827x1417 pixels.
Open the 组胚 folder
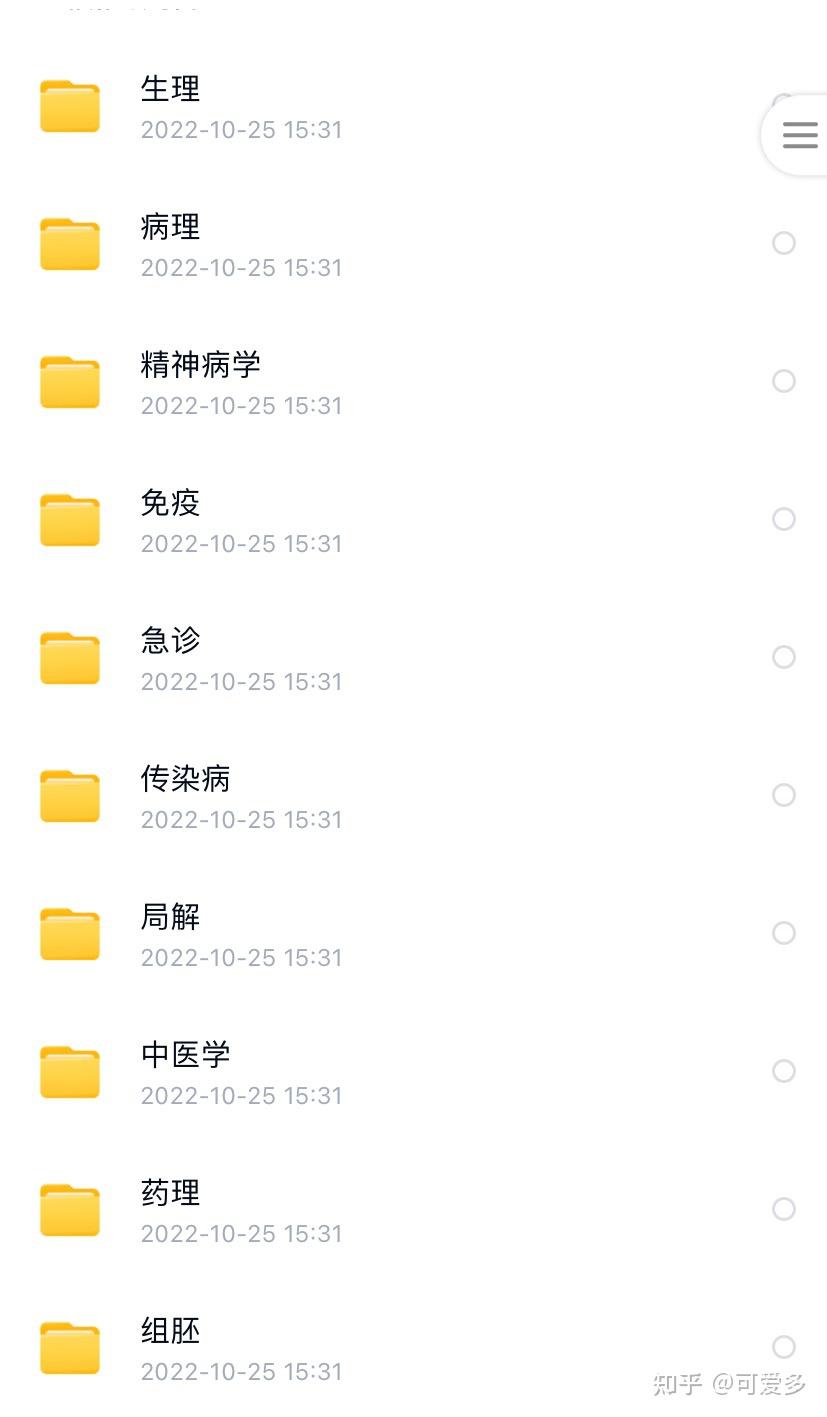(170, 1331)
